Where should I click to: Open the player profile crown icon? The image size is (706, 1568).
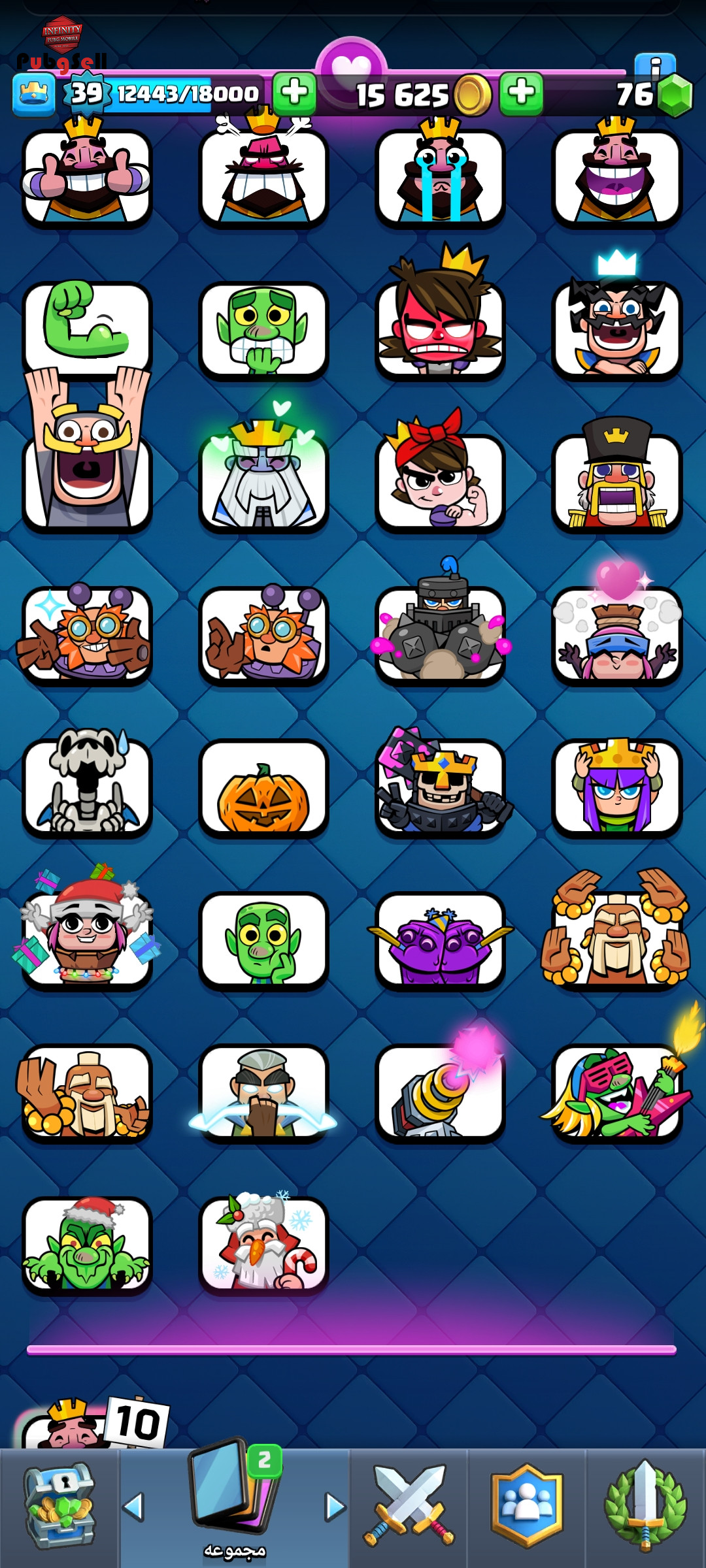[34, 95]
